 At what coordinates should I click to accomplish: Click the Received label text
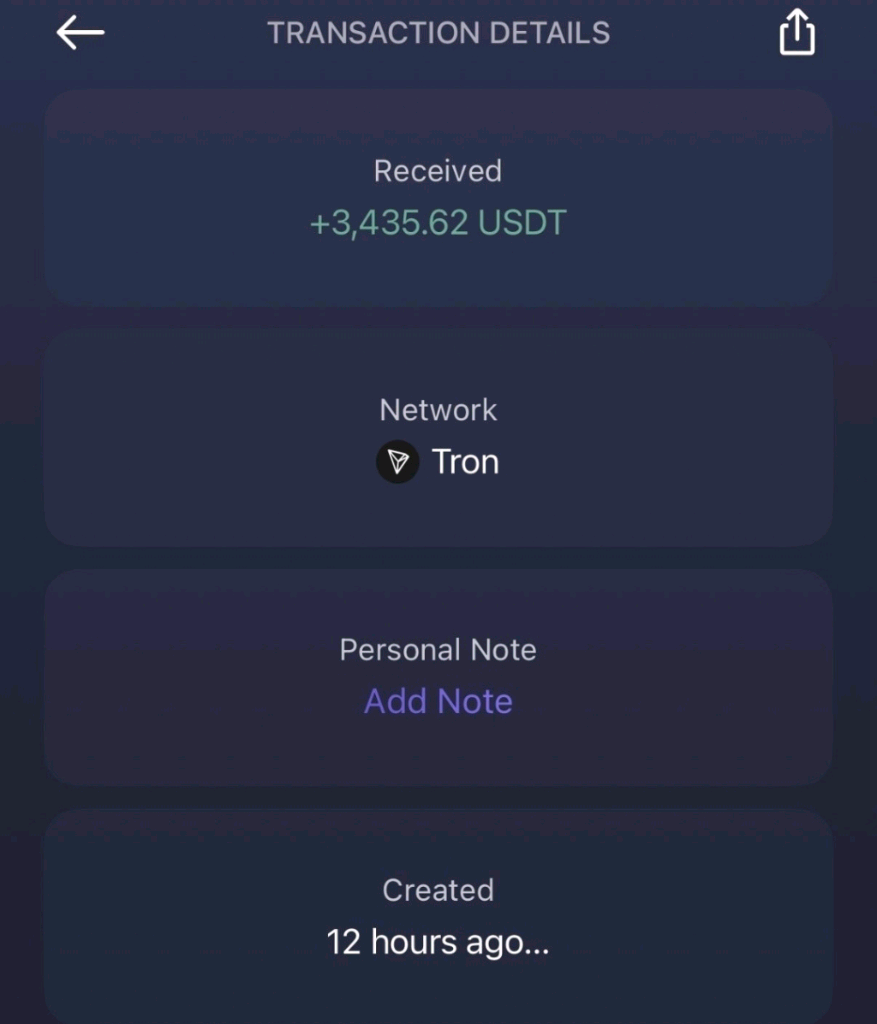(437, 171)
